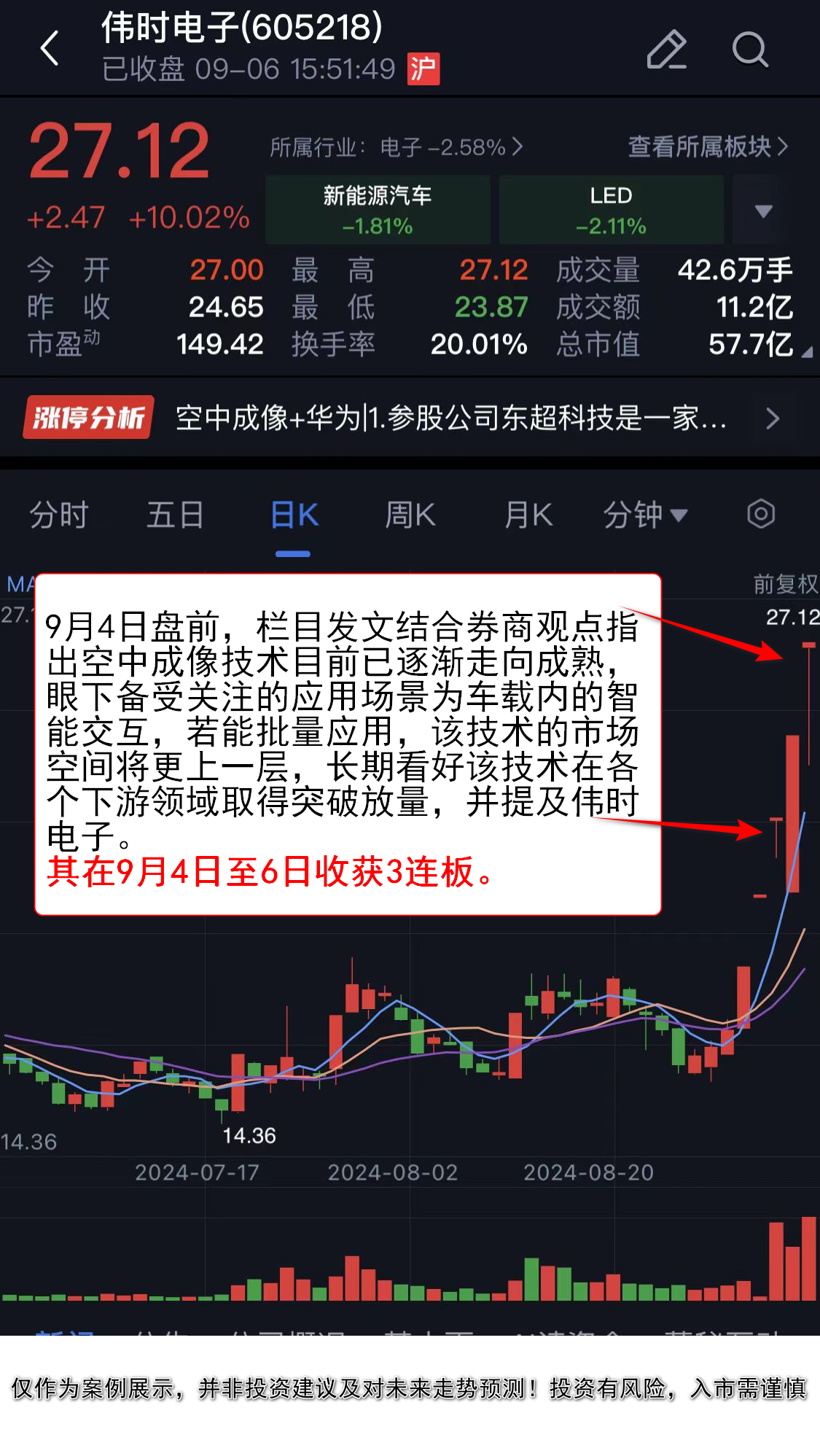Screen dimensions: 820x1456
Task: Open the 分钟 interval dropdown
Action: (645, 515)
